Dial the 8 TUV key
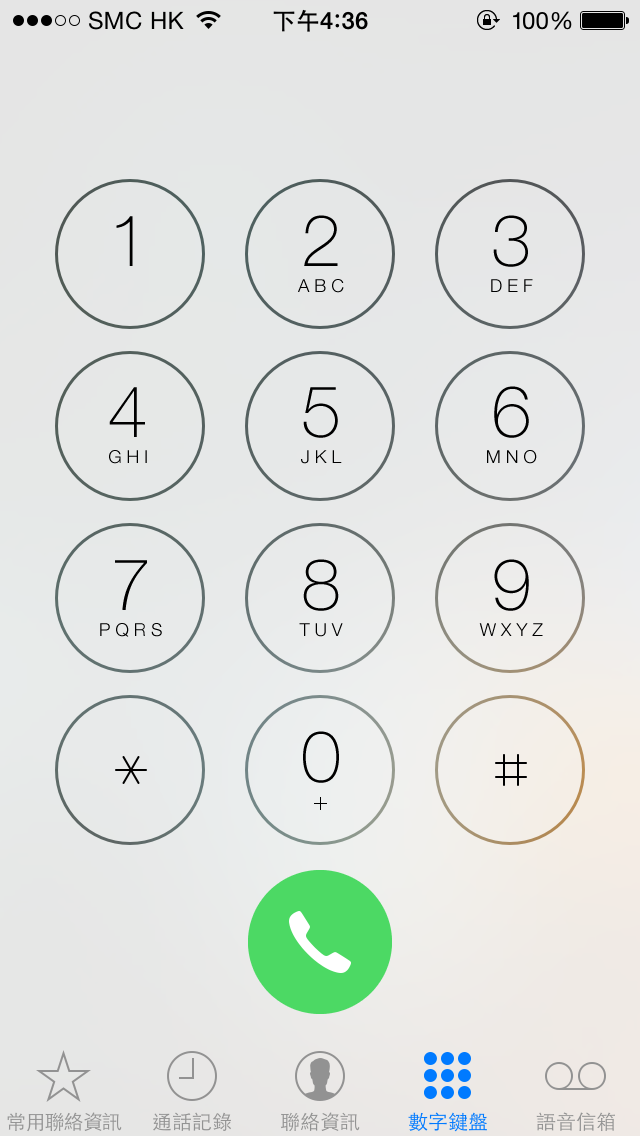 tap(320, 598)
